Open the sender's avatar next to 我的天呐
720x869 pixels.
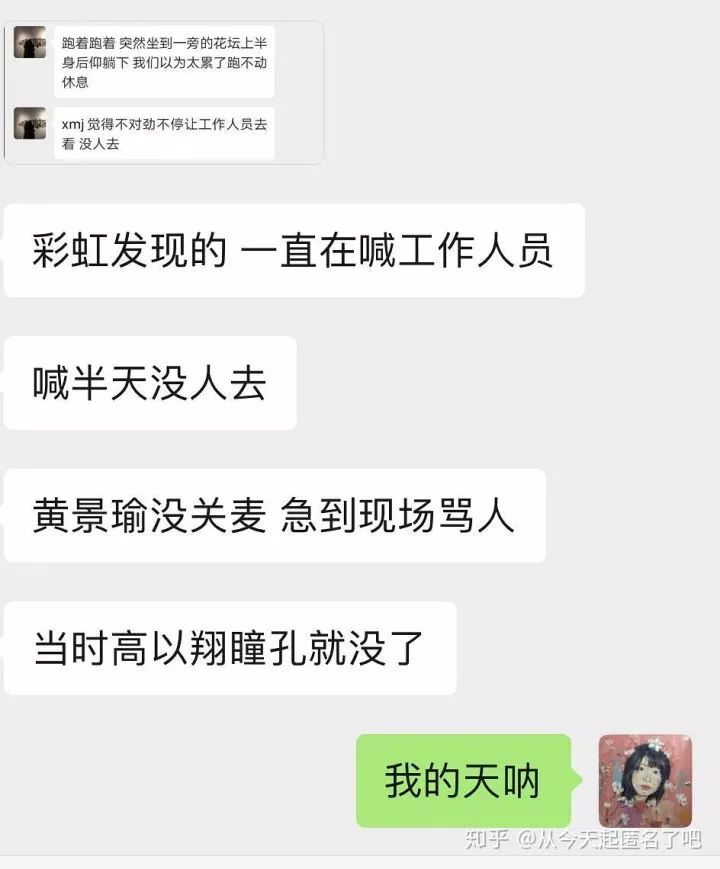[645, 781]
